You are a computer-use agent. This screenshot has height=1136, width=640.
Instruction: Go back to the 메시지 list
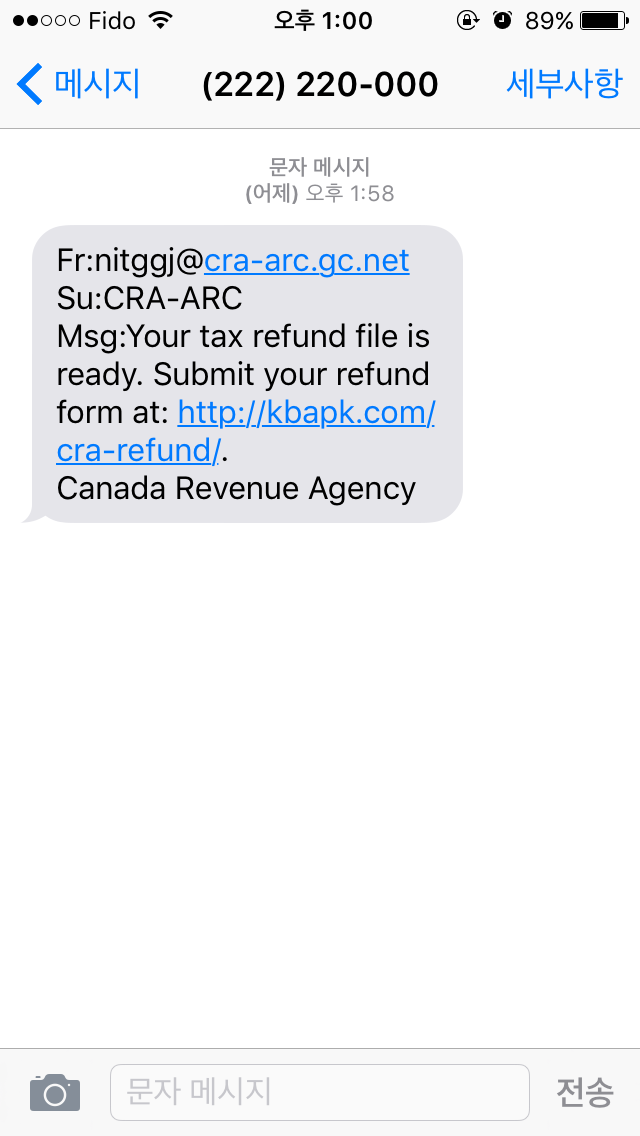tap(80, 84)
